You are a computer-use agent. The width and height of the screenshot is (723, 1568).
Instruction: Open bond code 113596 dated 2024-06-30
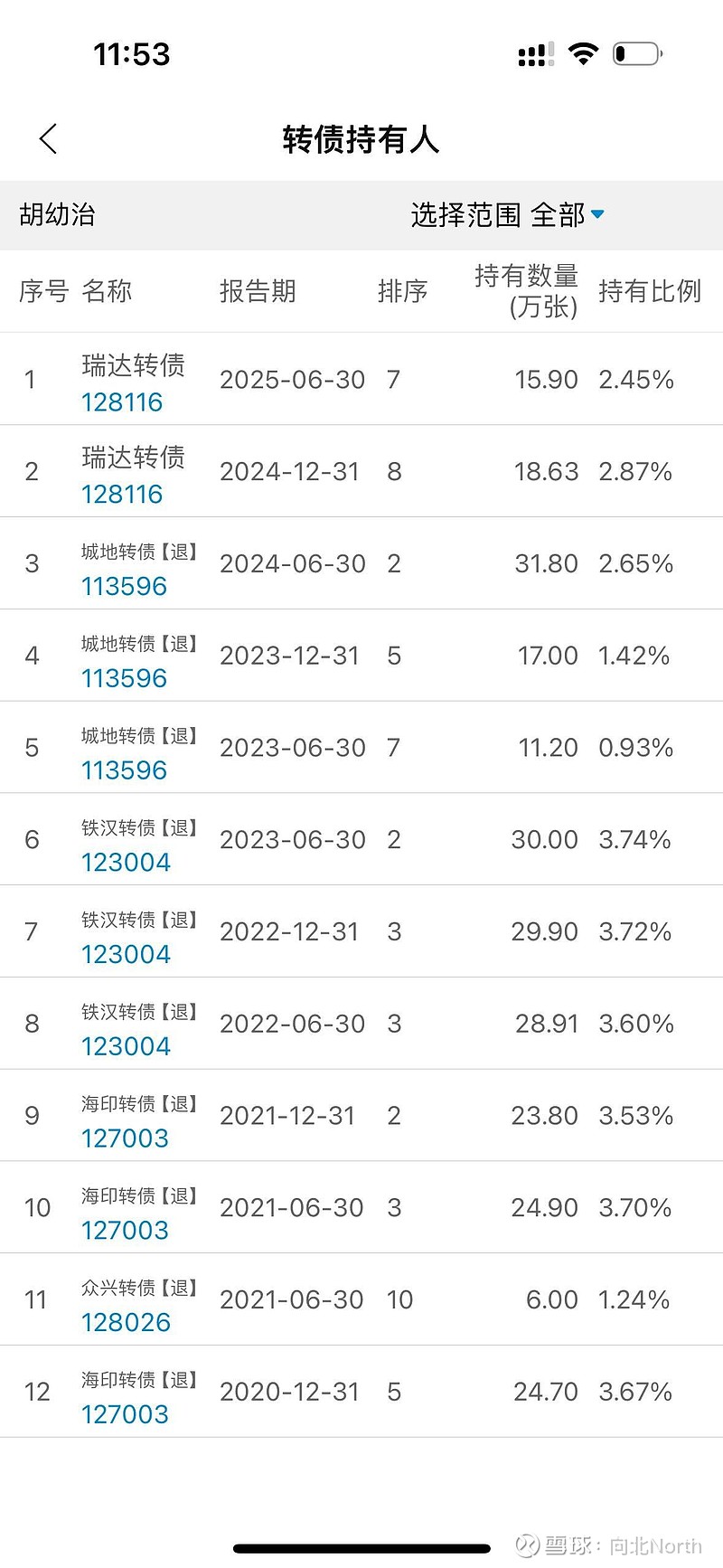pos(125,587)
